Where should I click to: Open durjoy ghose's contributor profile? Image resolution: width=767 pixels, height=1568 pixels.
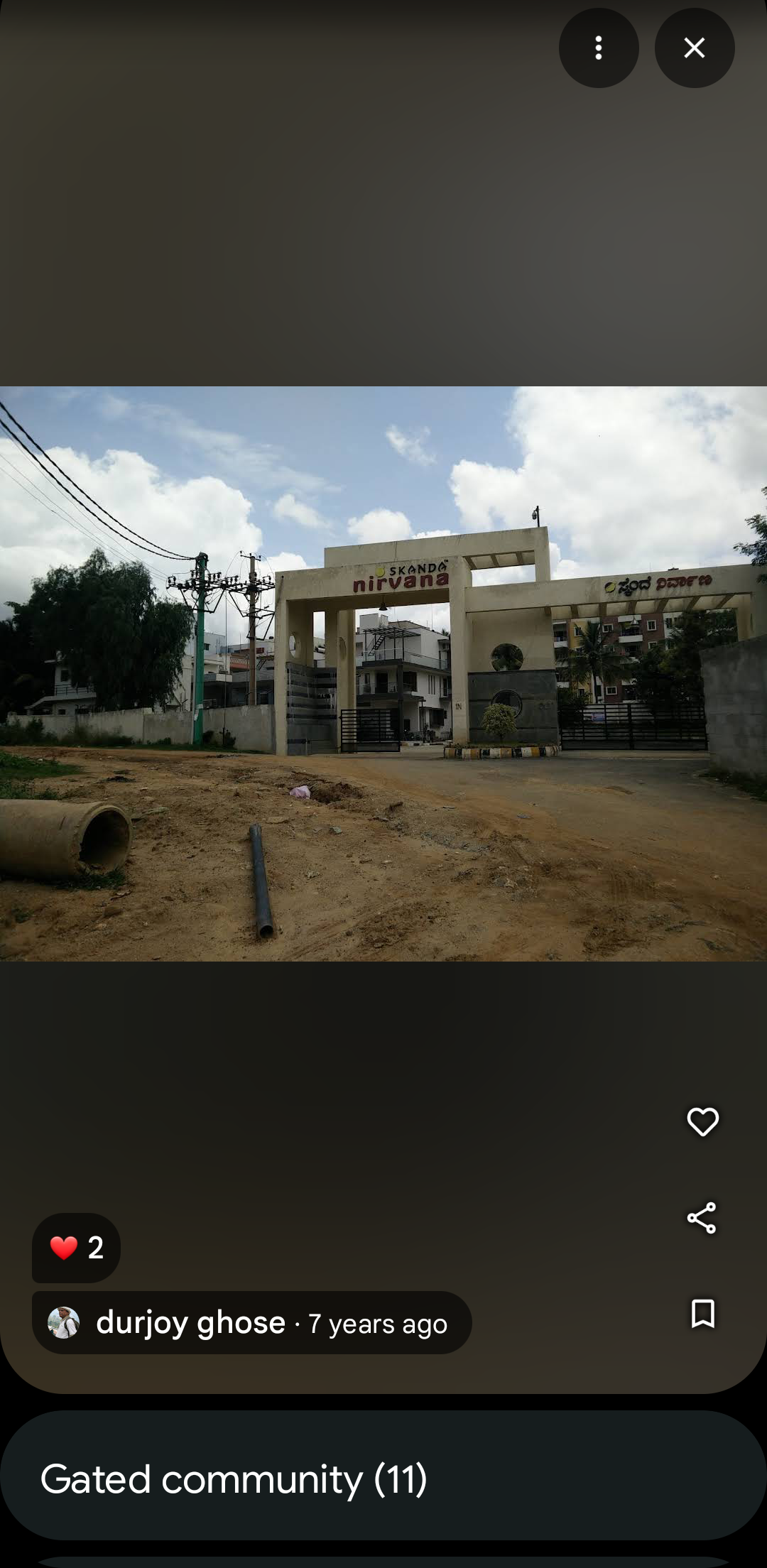[x=190, y=1323]
